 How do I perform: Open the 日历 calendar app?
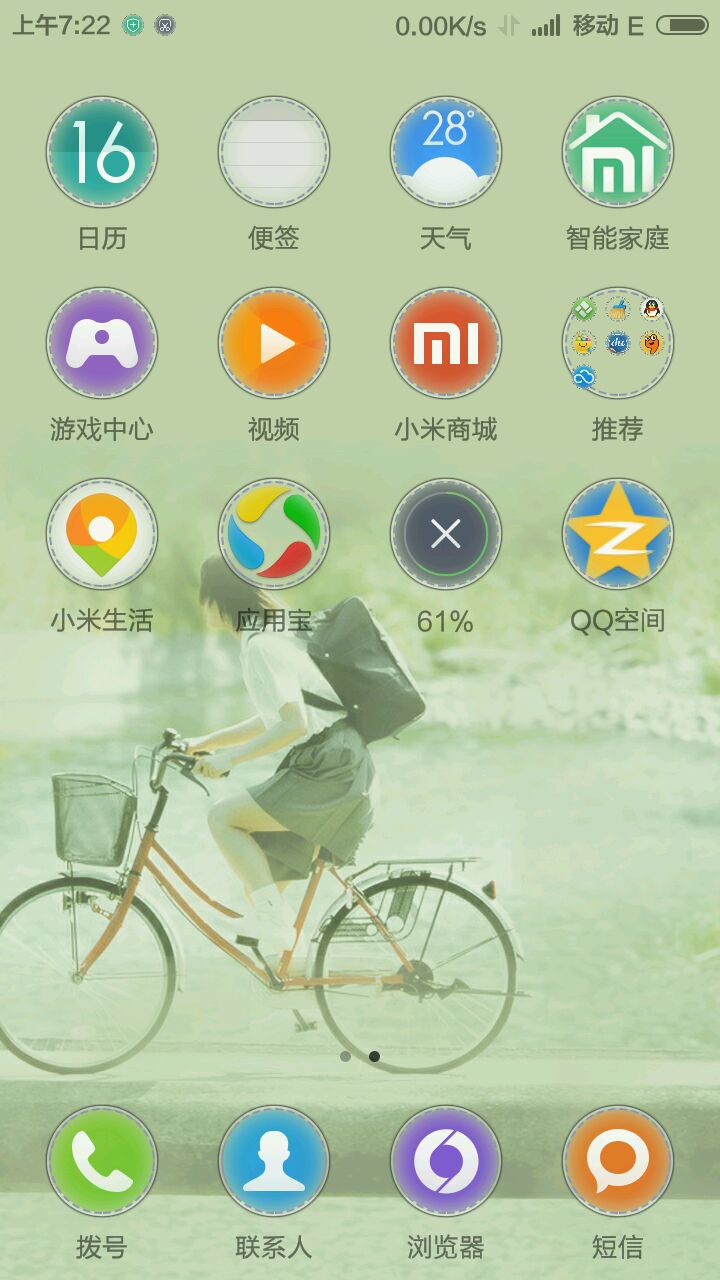click(x=102, y=152)
